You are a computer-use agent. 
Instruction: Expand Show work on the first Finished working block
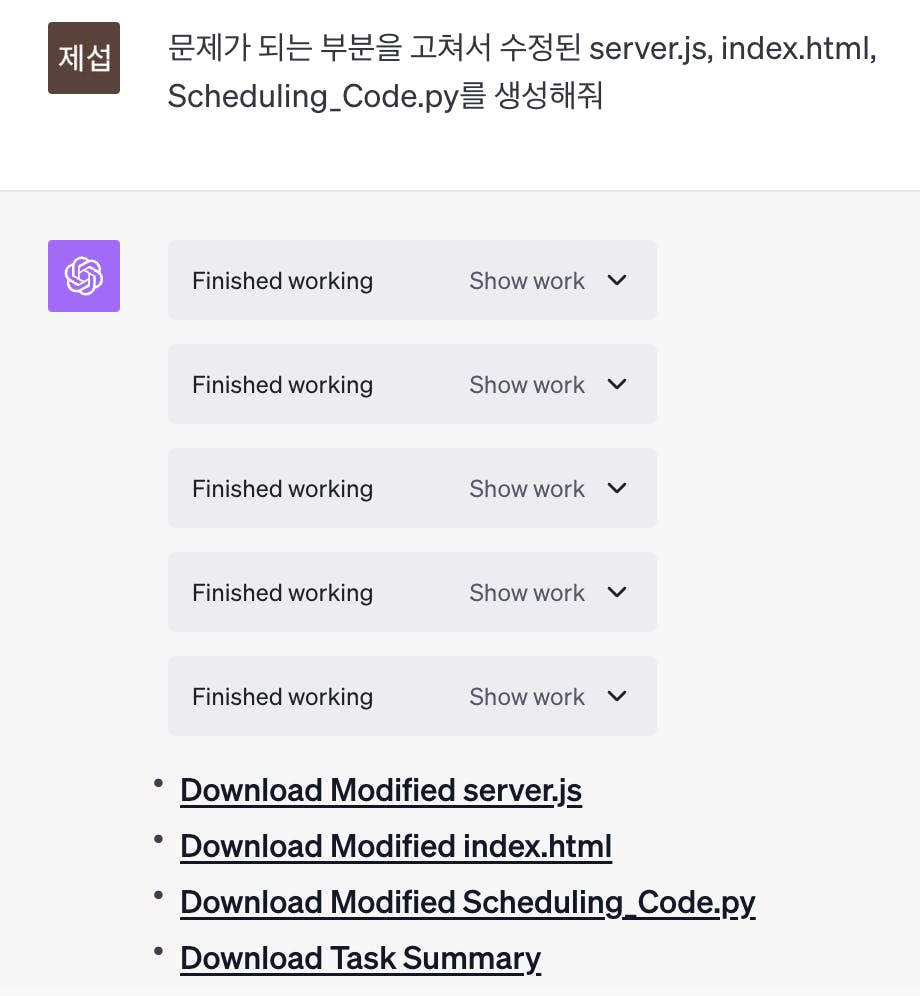tap(547, 281)
